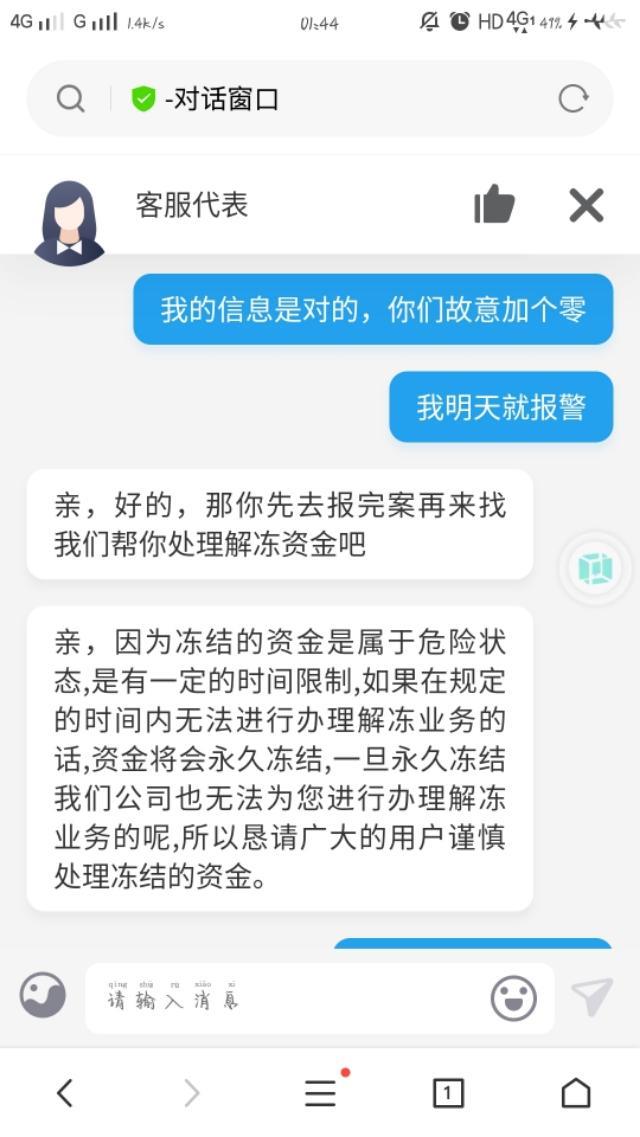
Task: Go back in the browser
Action: [x=65, y=1093]
